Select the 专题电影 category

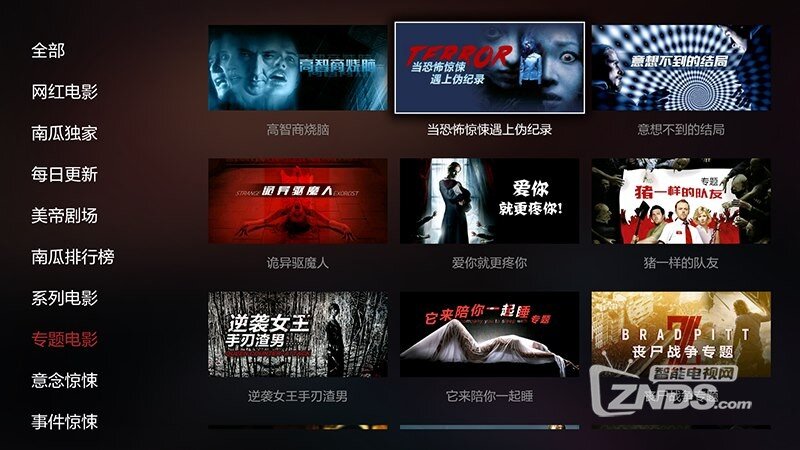[x=64, y=339]
